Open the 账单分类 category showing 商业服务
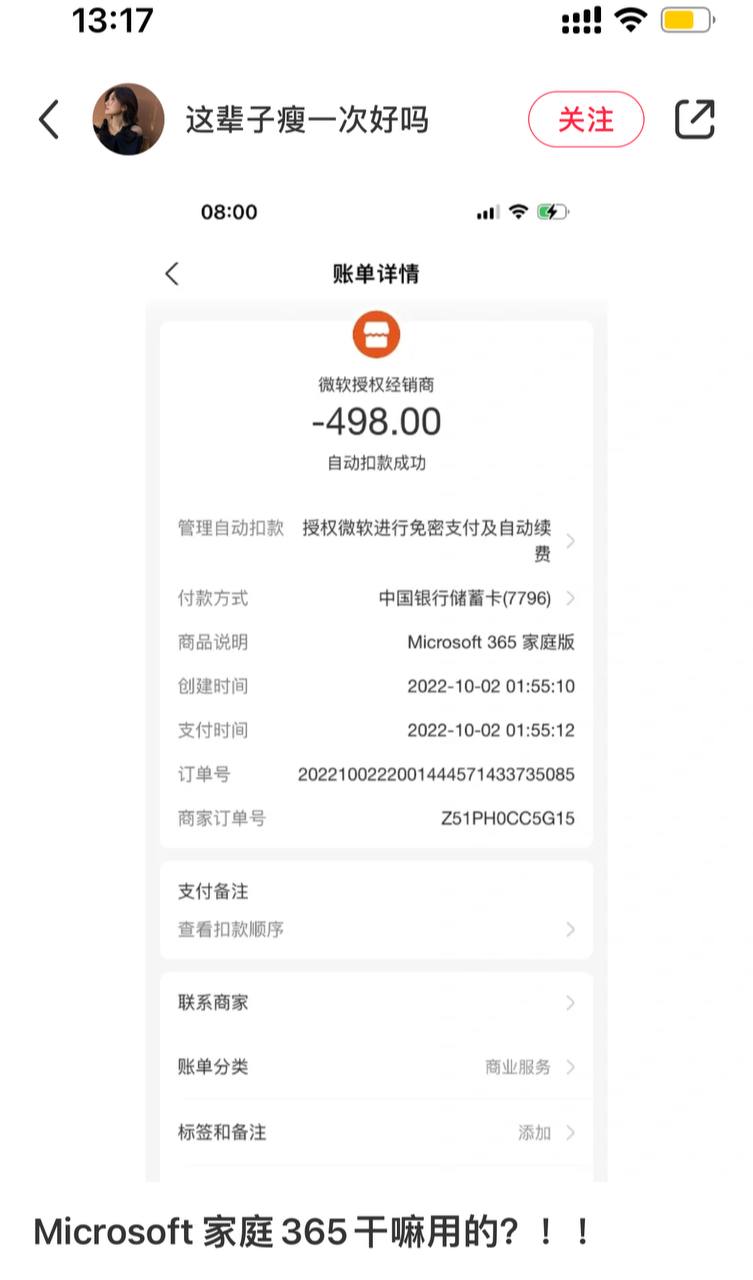This screenshot has height=1280, width=753. [x=375, y=1067]
